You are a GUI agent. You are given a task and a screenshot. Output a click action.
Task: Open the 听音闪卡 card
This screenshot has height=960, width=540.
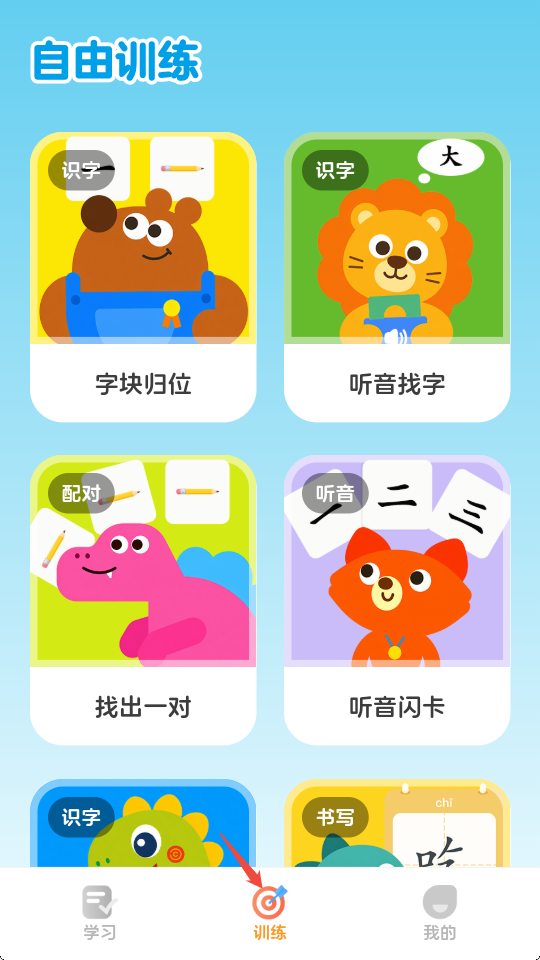(x=397, y=600)
